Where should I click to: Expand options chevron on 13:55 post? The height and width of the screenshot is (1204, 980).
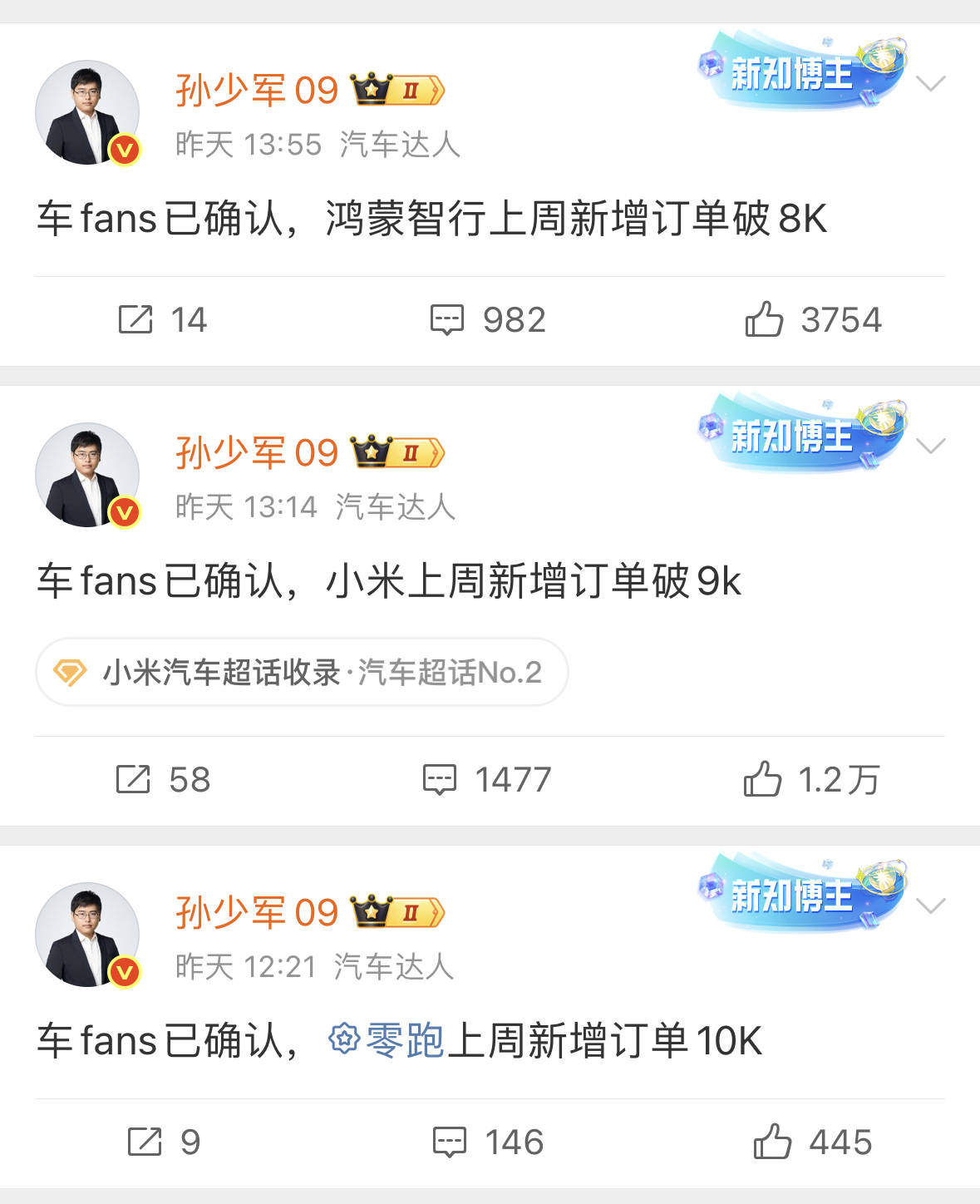(930, 83)
